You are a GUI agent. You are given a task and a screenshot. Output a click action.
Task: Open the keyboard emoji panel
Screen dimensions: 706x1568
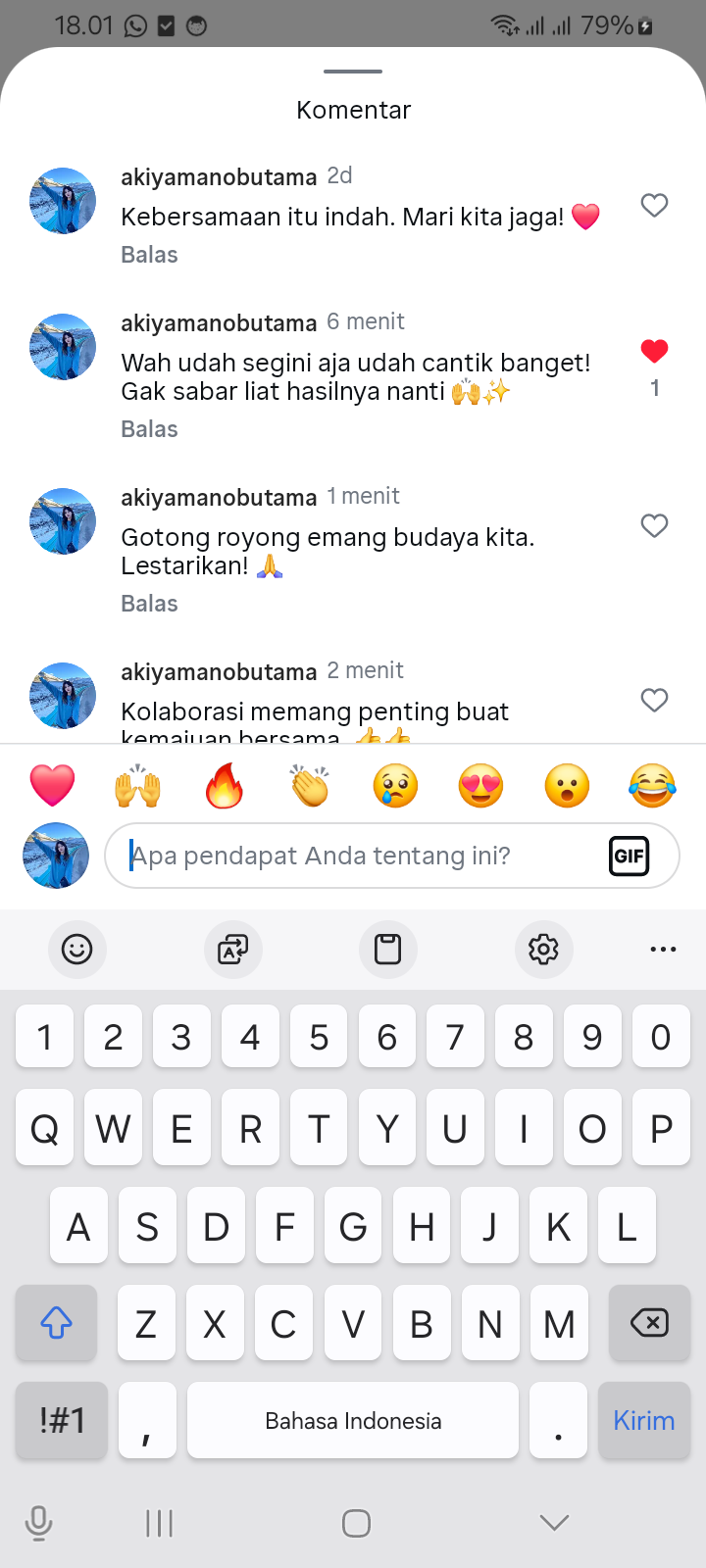(76, 949)
